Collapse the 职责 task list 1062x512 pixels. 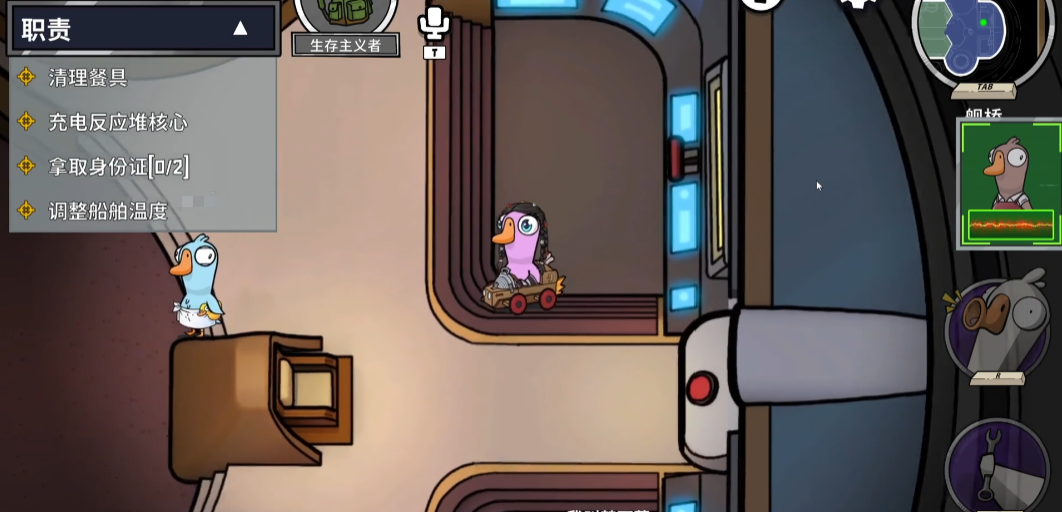point(240,28)
